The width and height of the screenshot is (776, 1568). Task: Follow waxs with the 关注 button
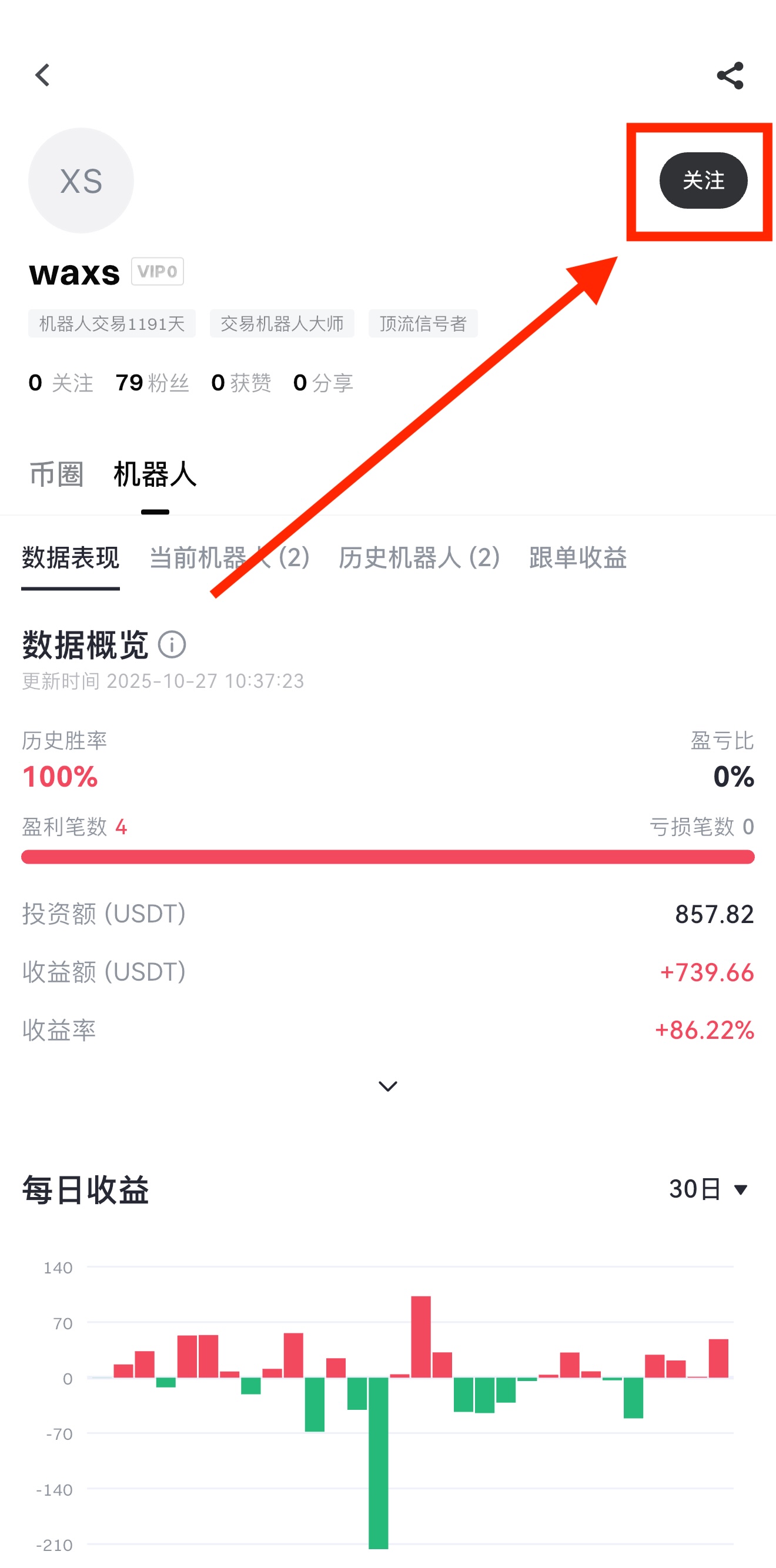click(703, 180)
